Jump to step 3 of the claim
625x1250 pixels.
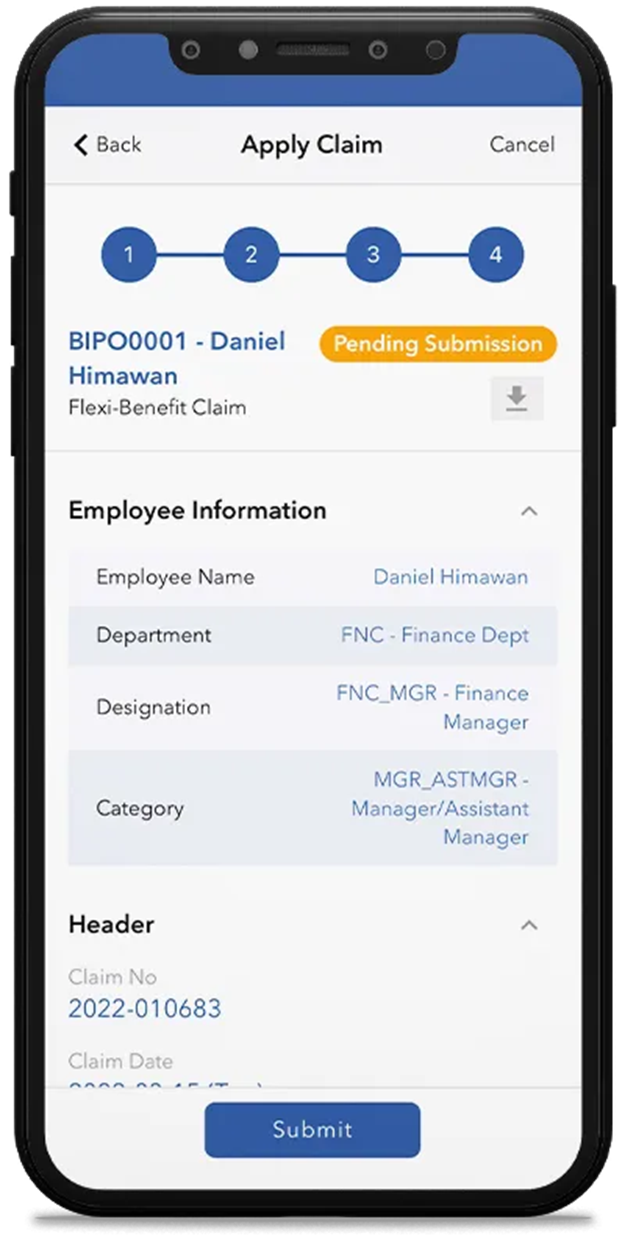click(x=373, y=255)
